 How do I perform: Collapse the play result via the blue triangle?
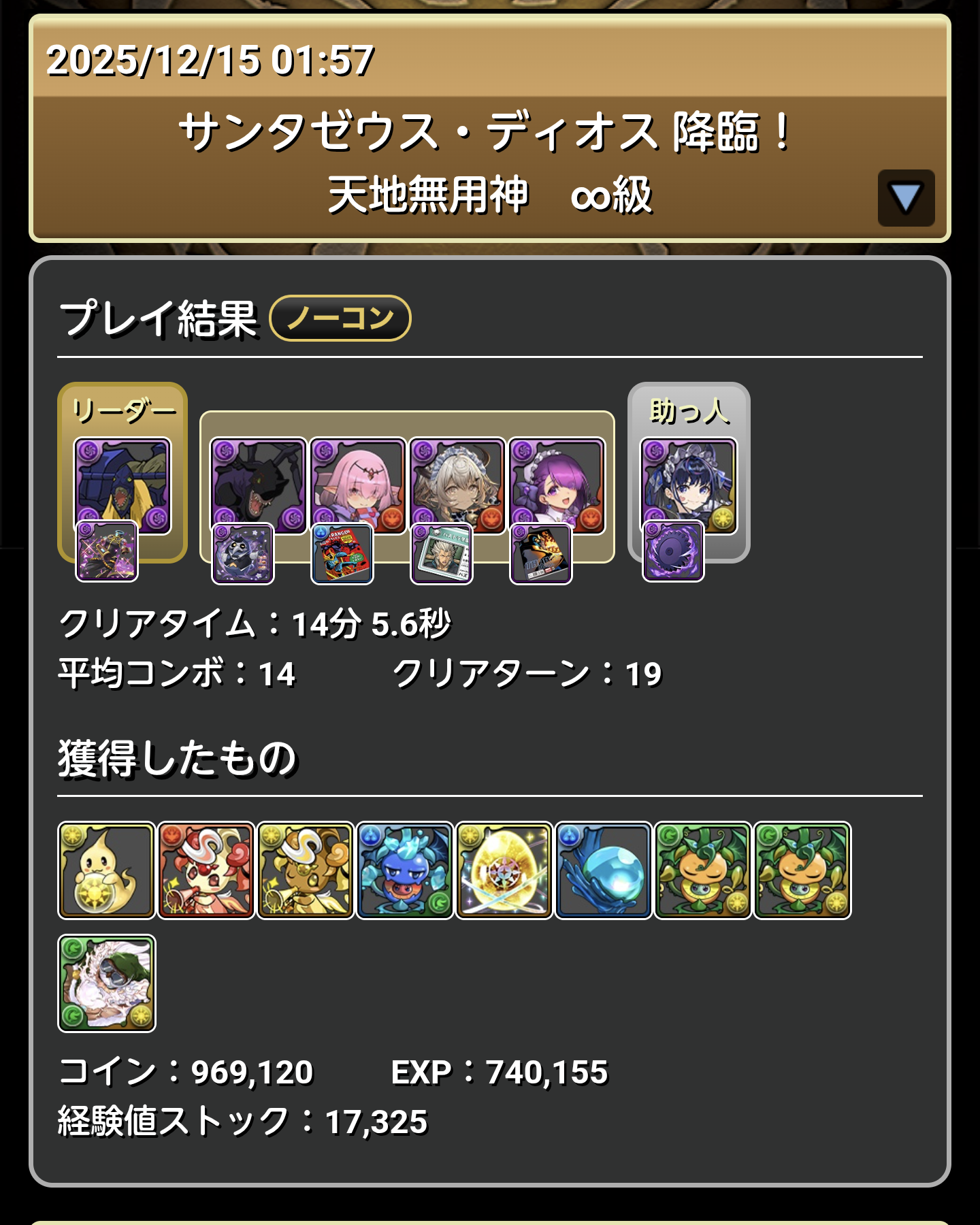[x=906, y=197]
